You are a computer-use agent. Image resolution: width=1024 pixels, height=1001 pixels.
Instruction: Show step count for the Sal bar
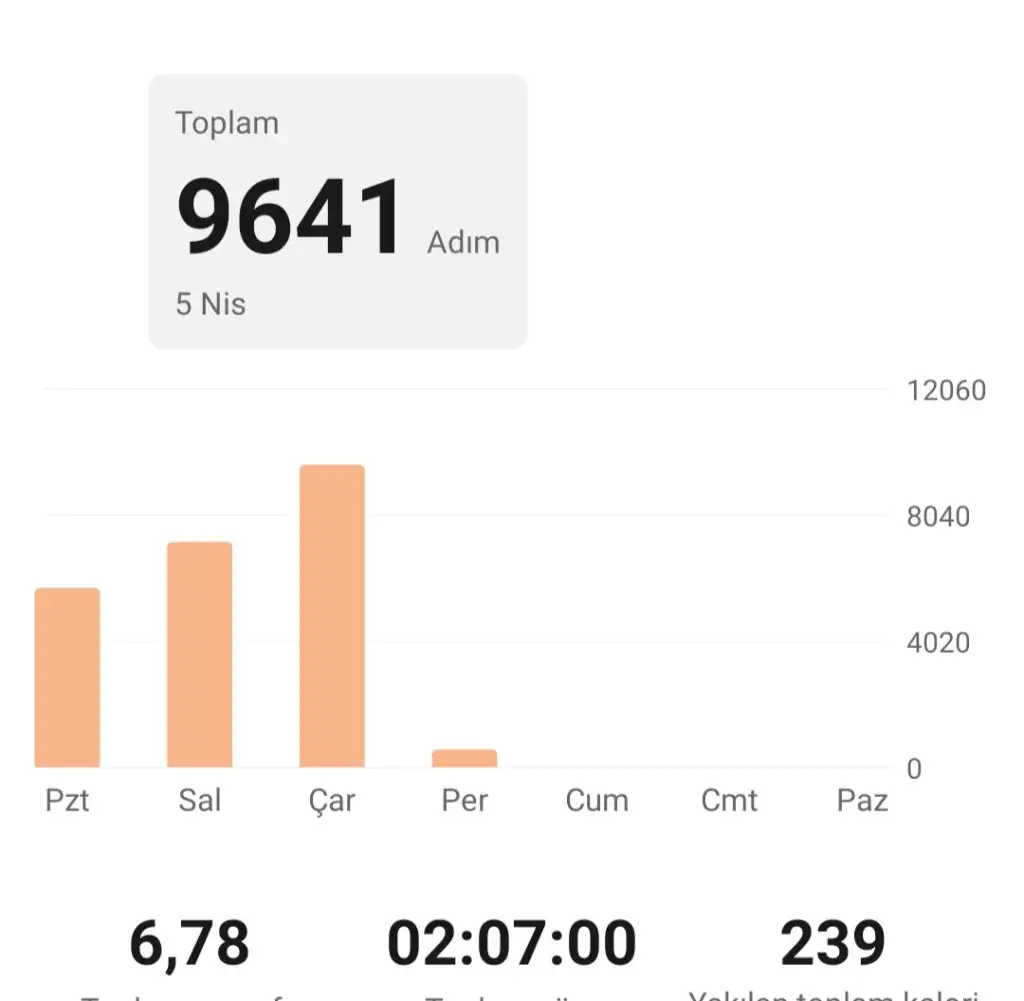(x=199, y=655)
